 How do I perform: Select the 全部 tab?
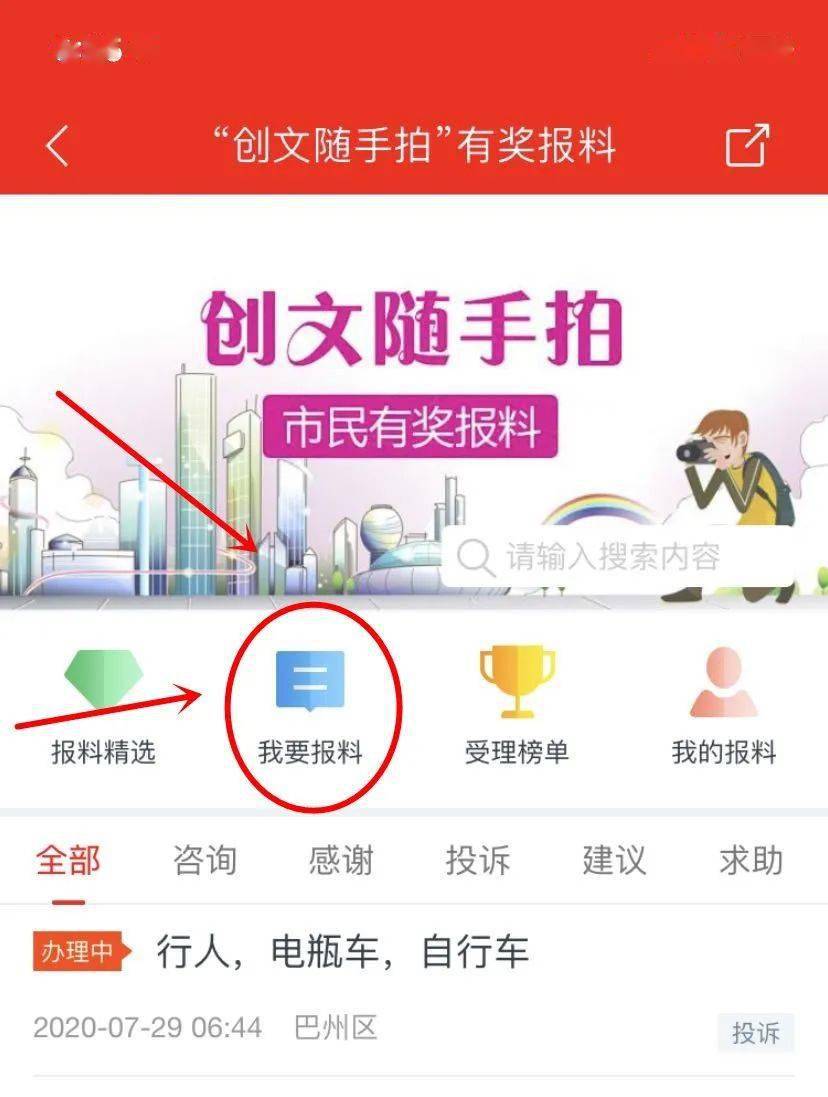pyautogui.click(x=69, y=860)
